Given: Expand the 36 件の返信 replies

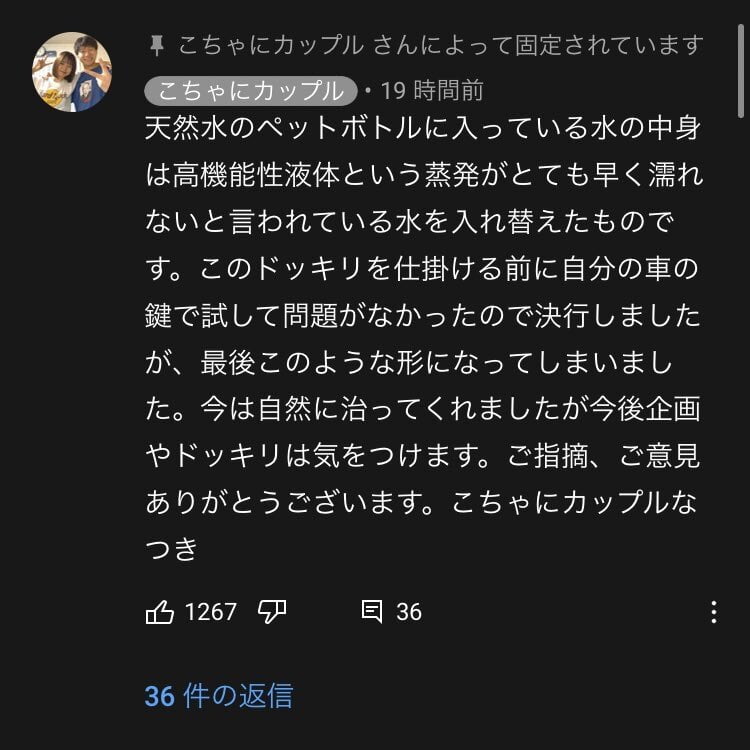Looking at the screenshot, I should (x=219, y=695).
